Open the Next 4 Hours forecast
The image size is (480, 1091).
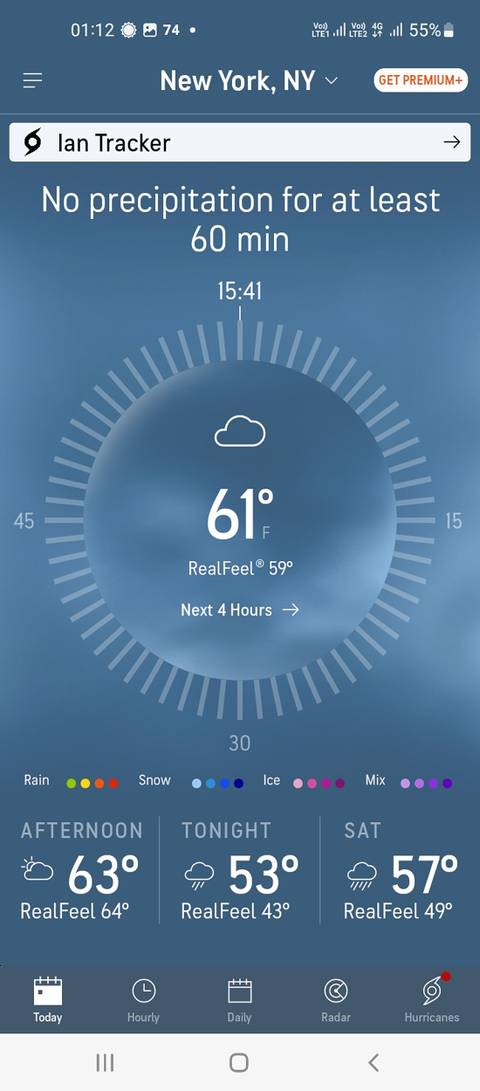coord(240,610)
